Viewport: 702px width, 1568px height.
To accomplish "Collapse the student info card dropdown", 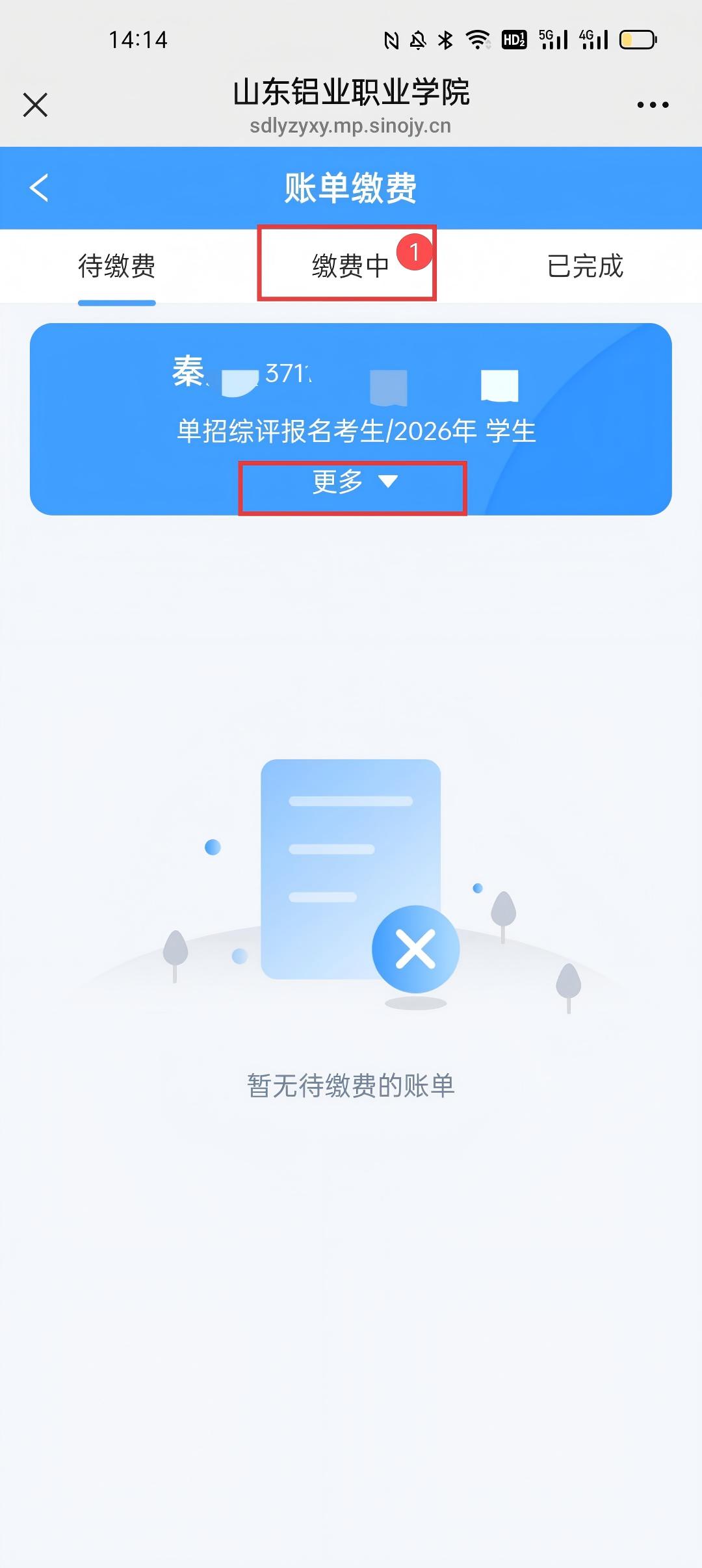I will 354,482.
